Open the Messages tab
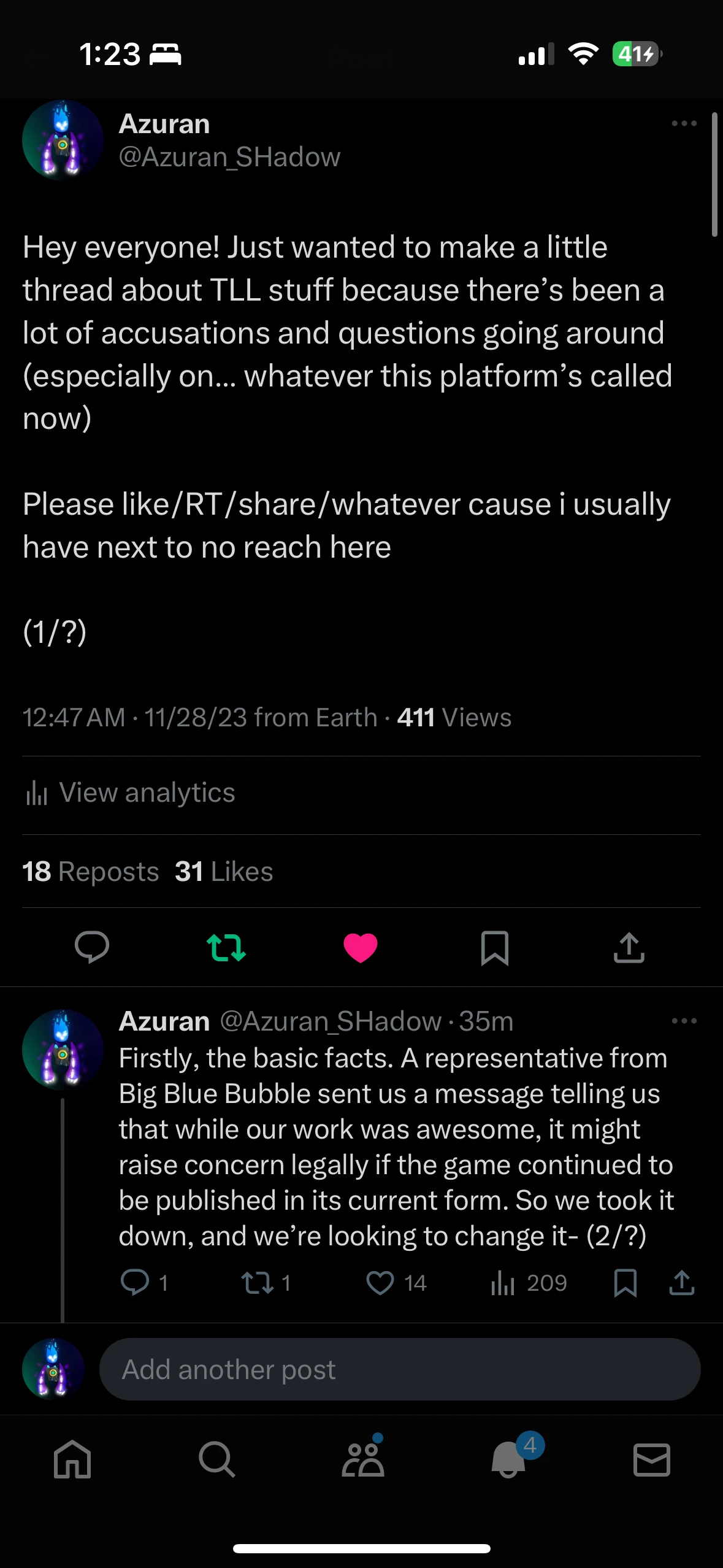The height and width of the screenshot is (1568, 723). click(651, 1459)
